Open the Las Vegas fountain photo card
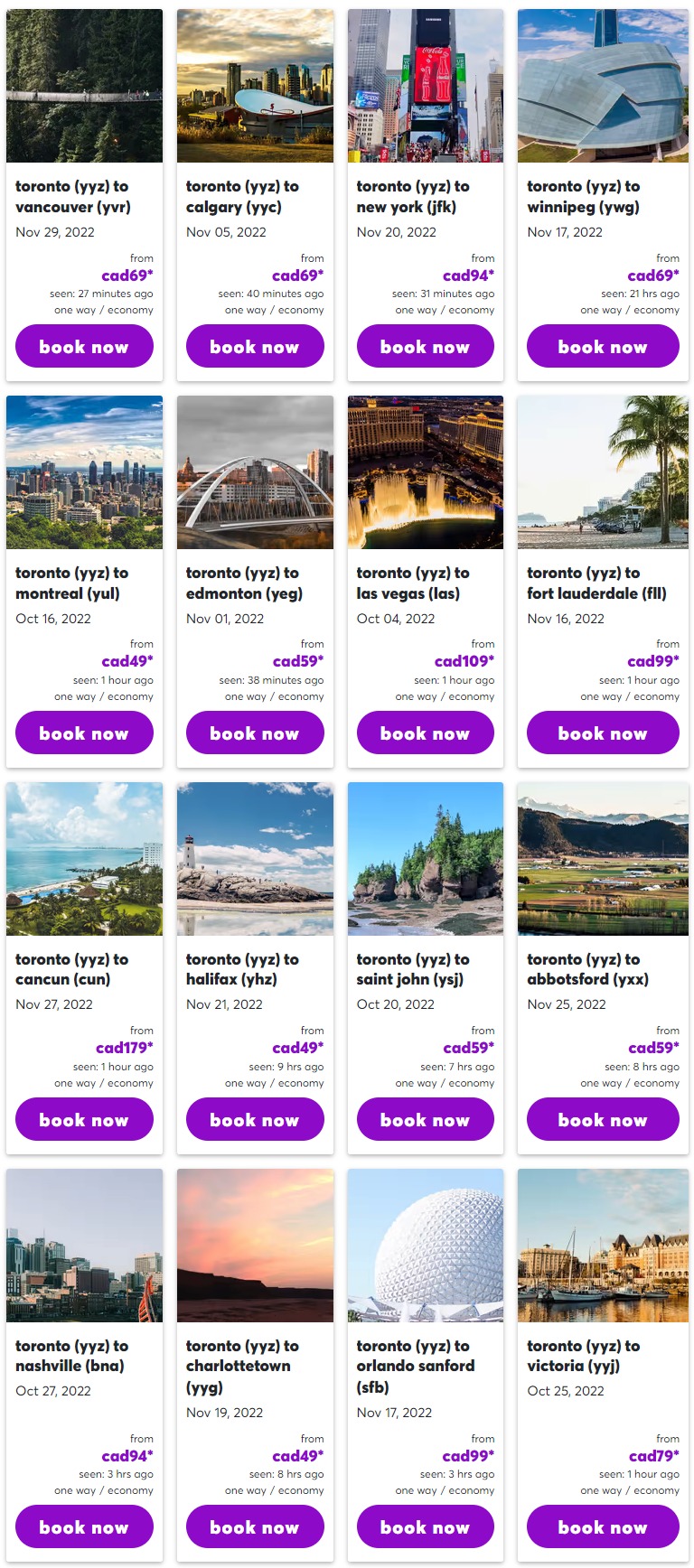 [x=425, y=472]
